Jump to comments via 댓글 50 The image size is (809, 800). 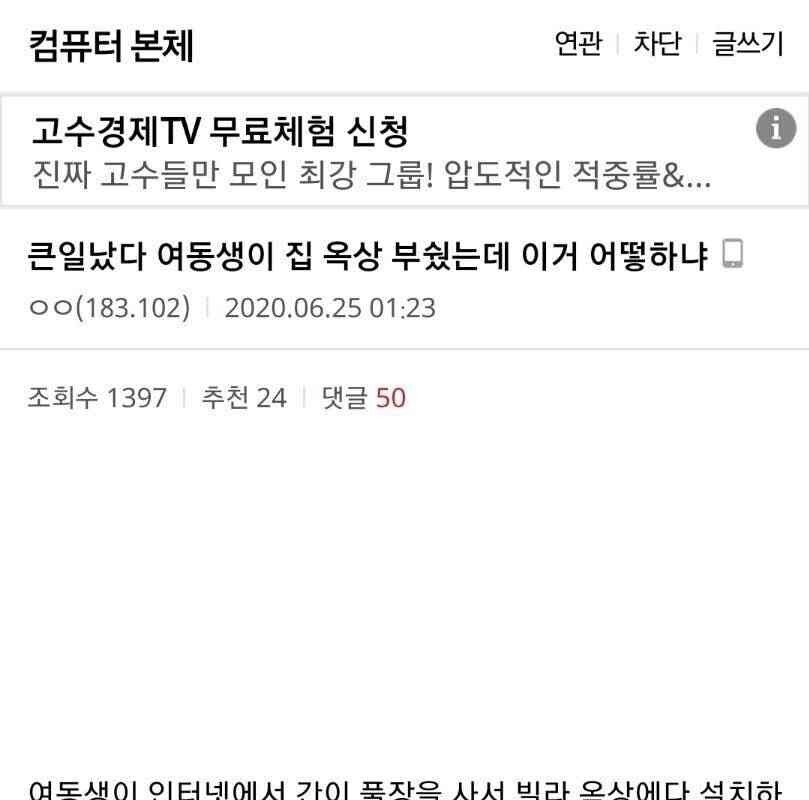[363, 398]
